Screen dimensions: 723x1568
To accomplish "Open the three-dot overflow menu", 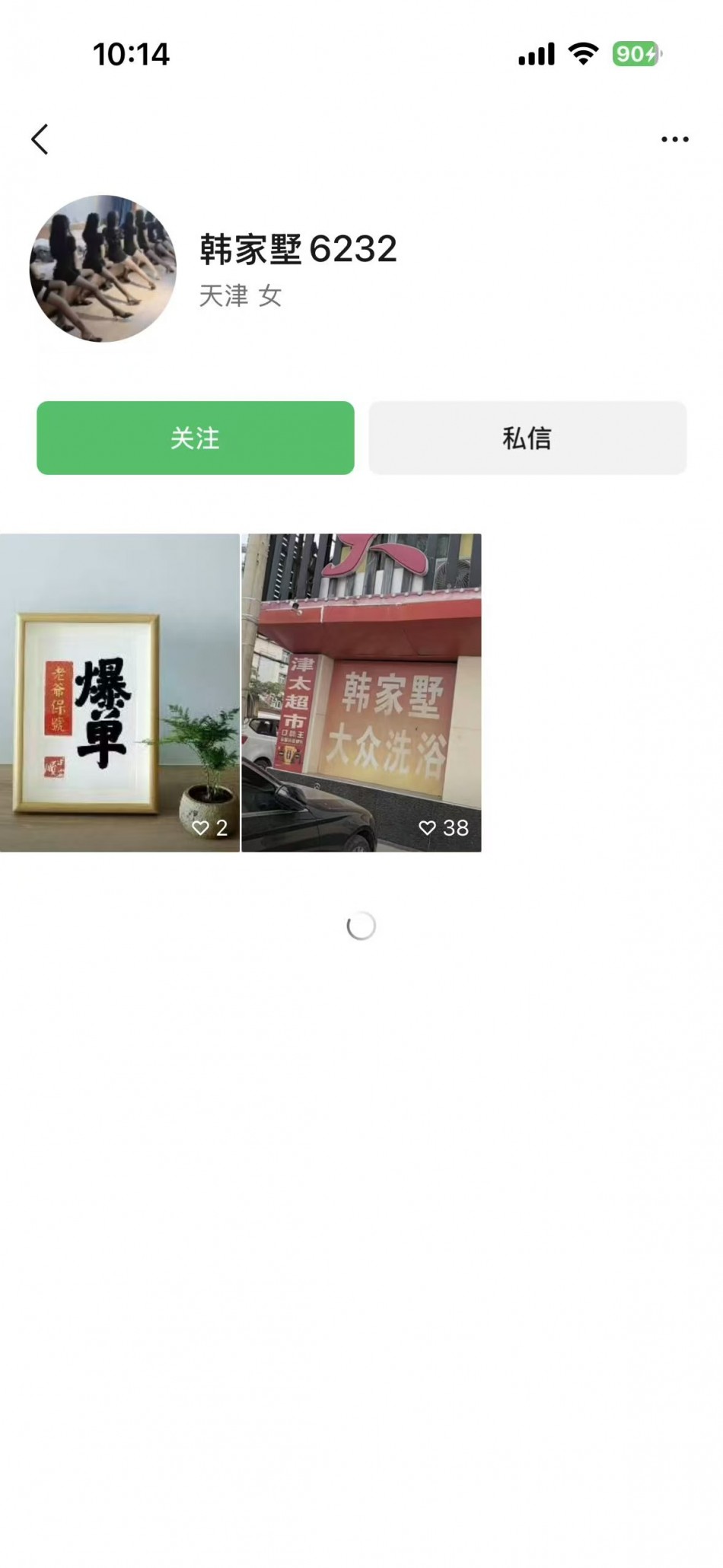I will pyautogui.click(x=674, y=139).
